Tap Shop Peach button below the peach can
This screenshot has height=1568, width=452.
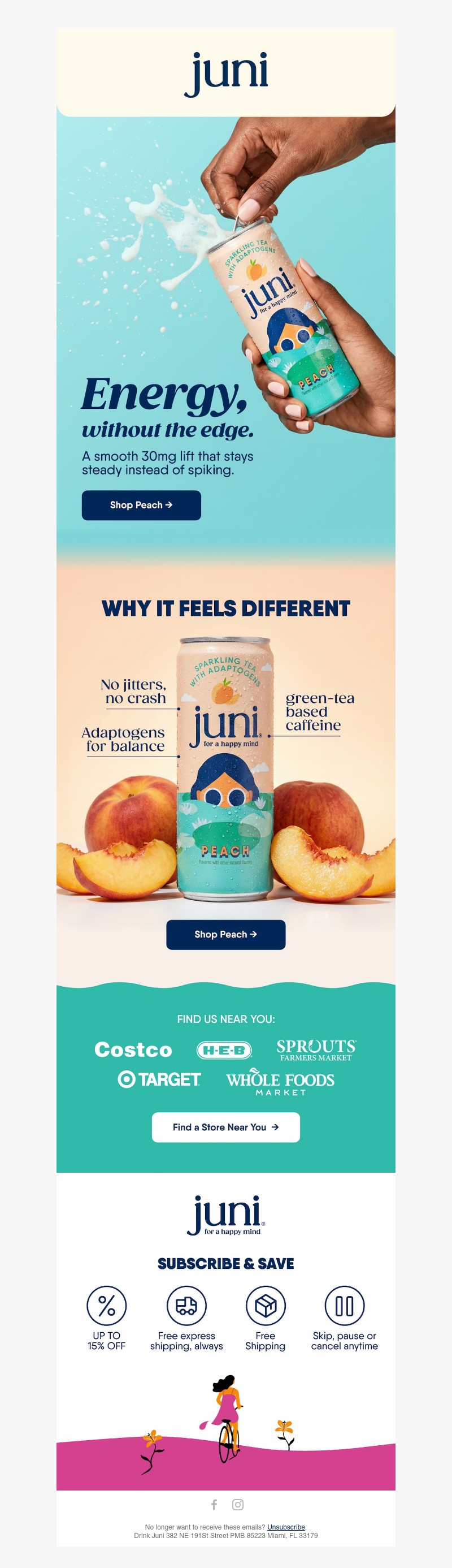(x=225, y=934)
